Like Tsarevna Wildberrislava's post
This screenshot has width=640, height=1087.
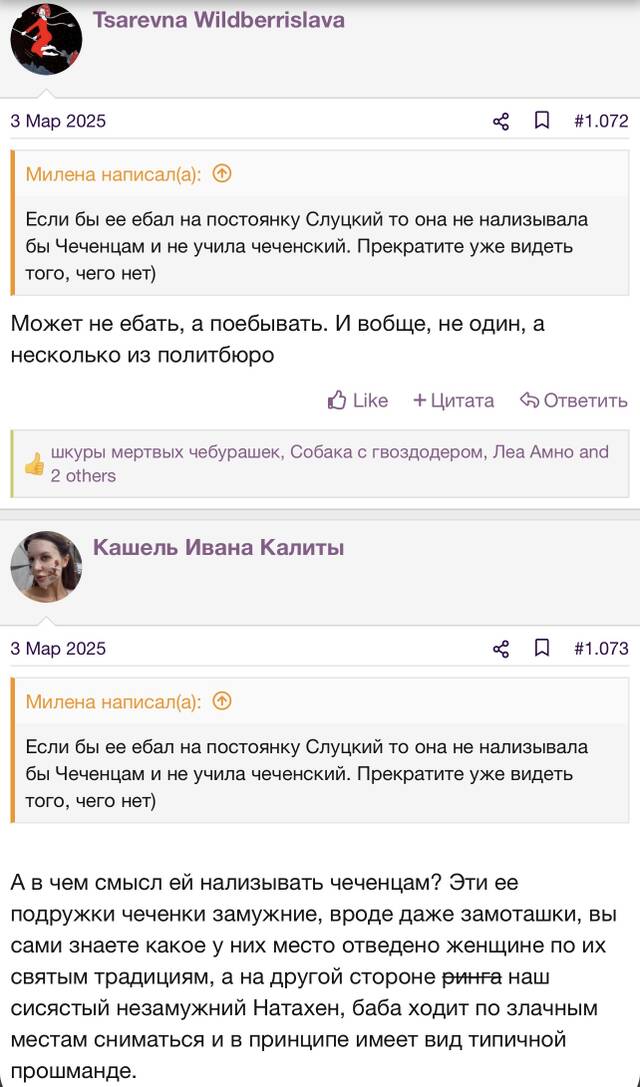pyautogui.click(x=358, y=400)
